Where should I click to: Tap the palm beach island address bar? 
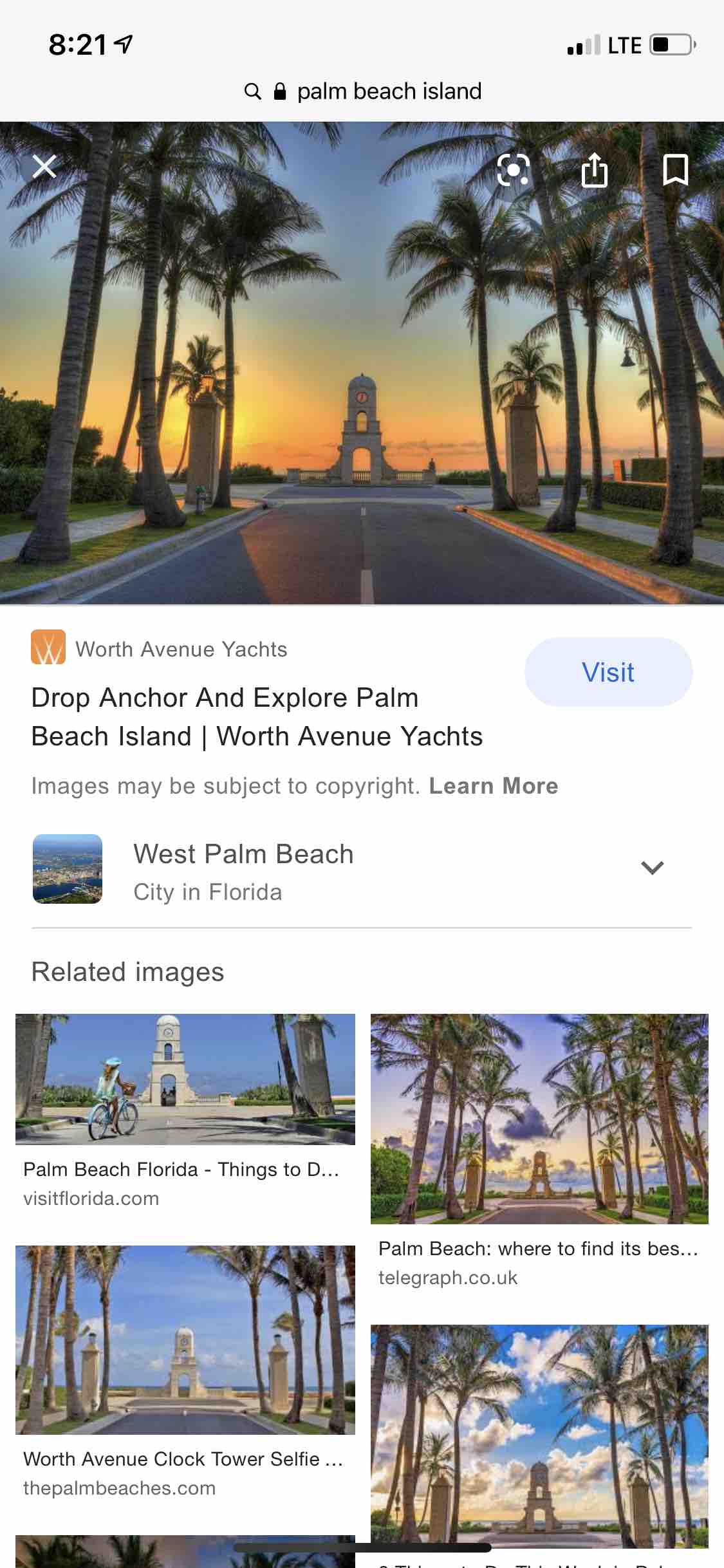click(362, 91)
